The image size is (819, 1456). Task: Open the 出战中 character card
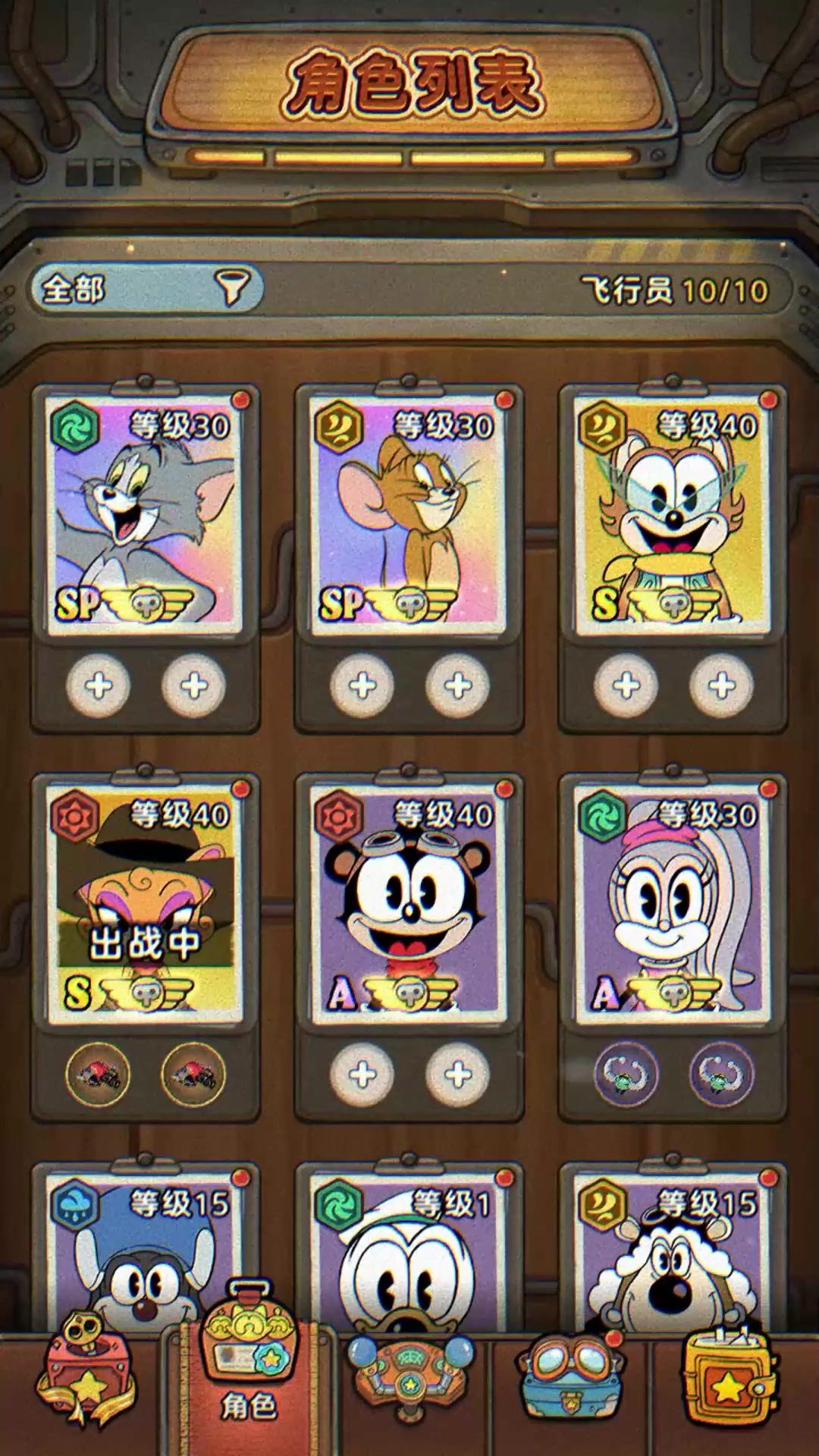coord(145,902)
